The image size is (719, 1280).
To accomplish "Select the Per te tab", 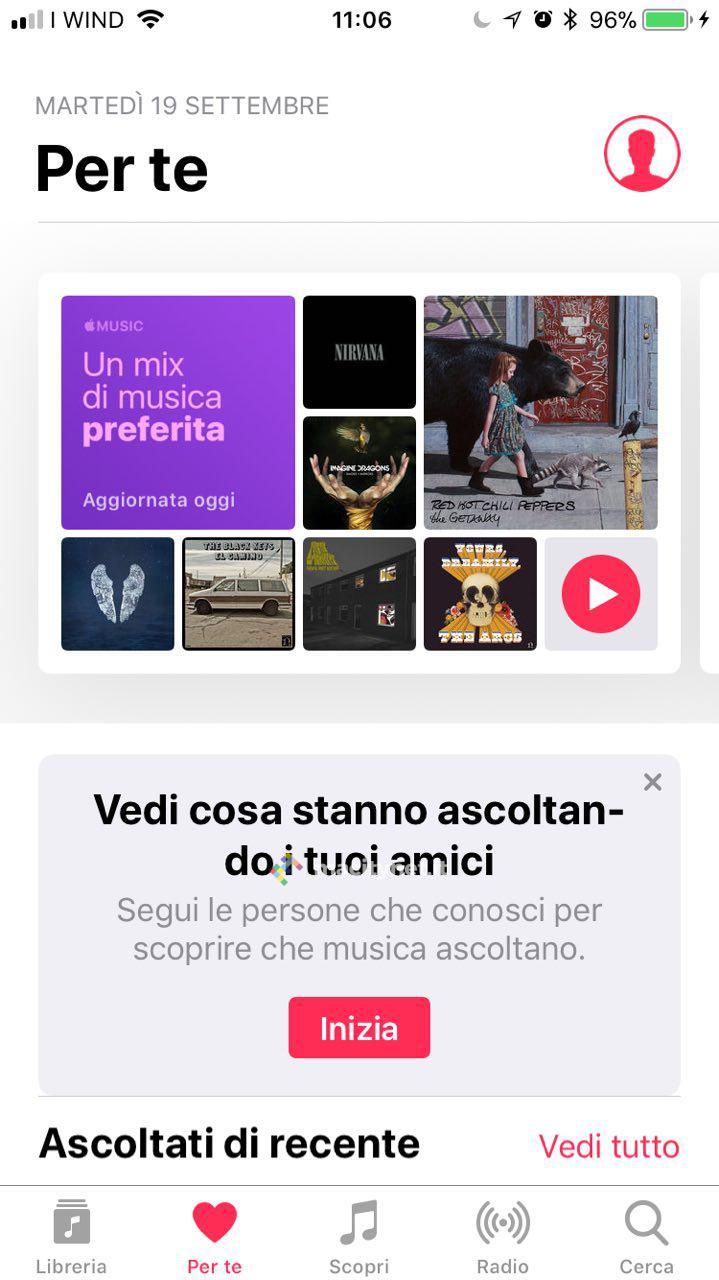I will point(215,1237).
